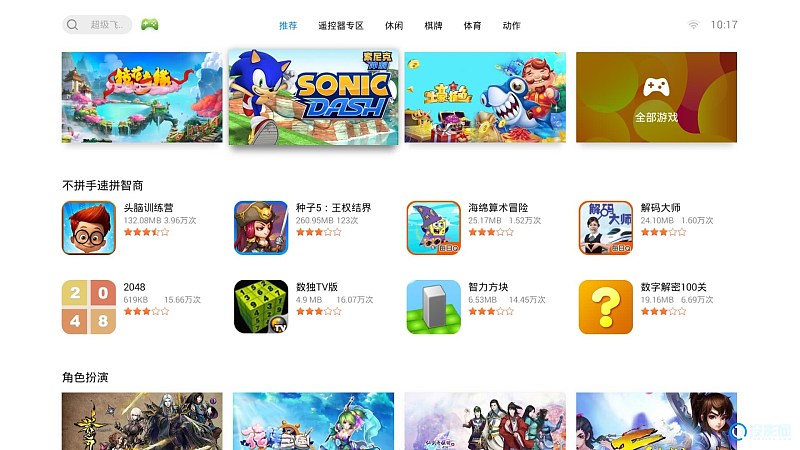Select the 体育 tab

472,25
